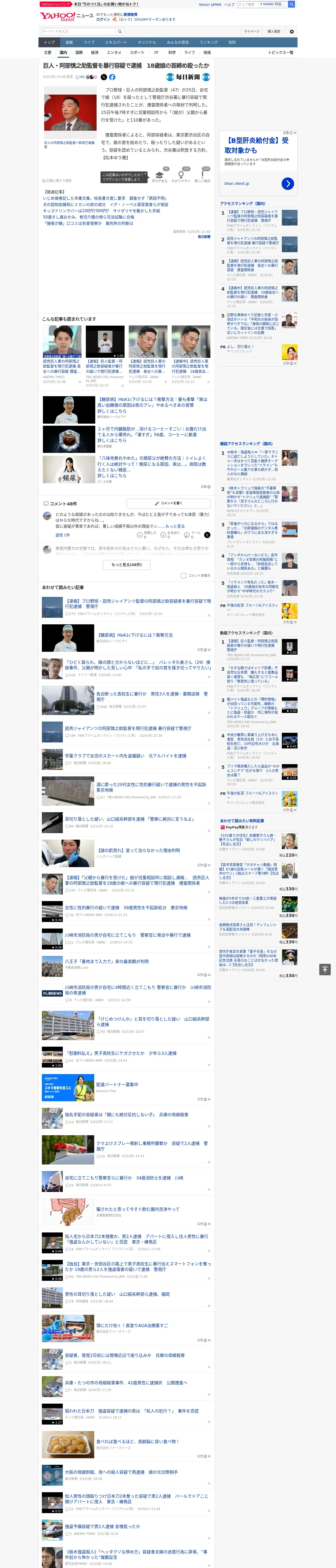
Task: Tap the back-to-top arrow button
Action: [325, 969]
